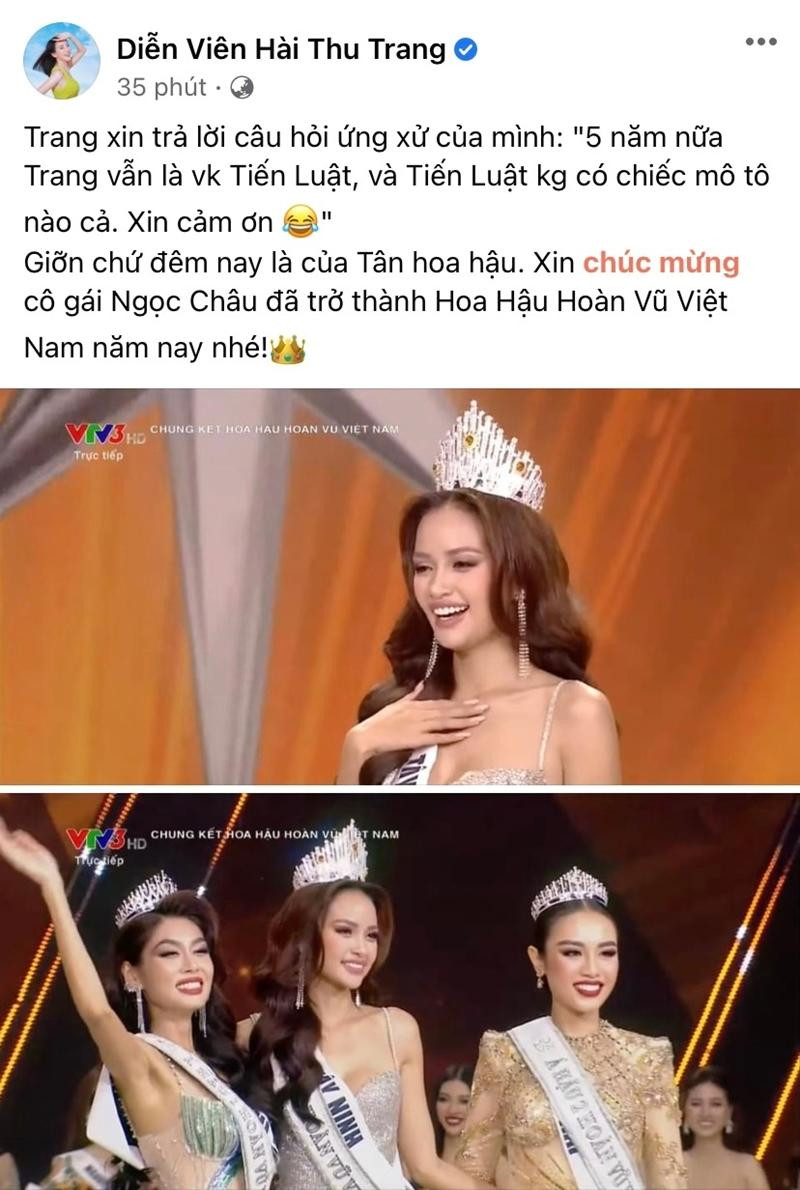Open the Diễn Viên Hải Thu Trang page name
Screen dimensions: 800x1190
280,49
